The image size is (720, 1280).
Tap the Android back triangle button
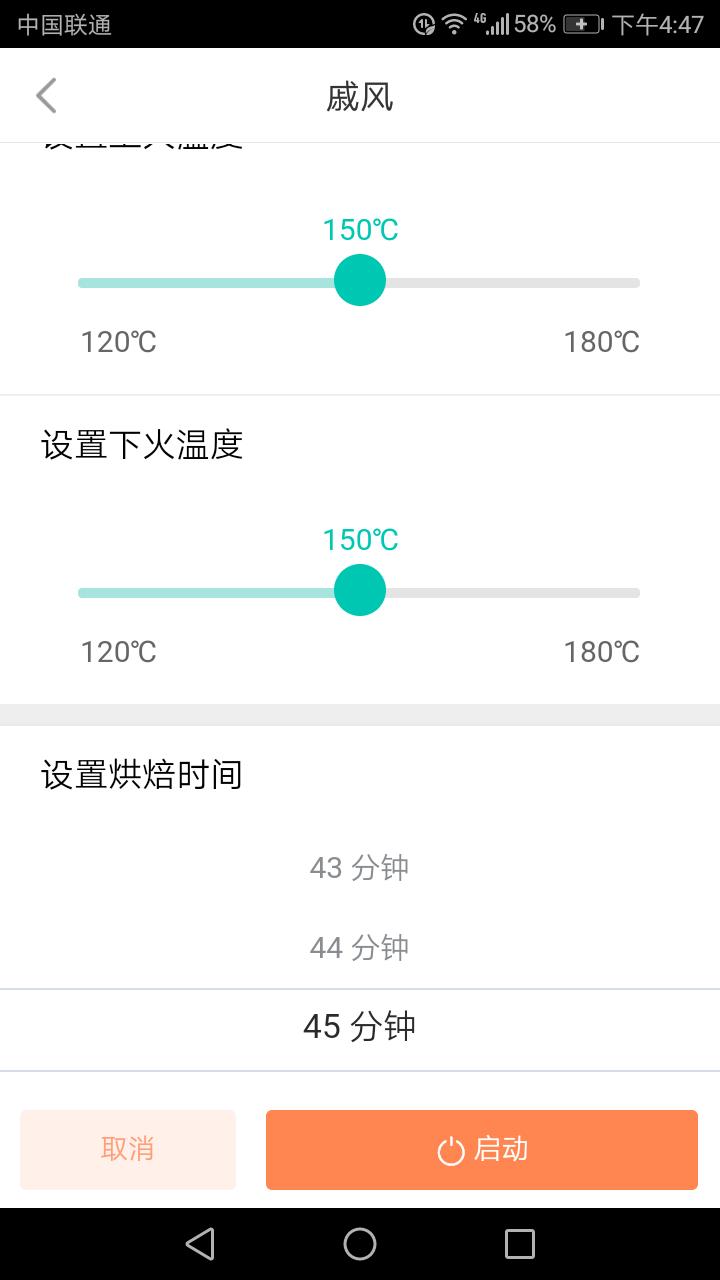[199, 1244]
